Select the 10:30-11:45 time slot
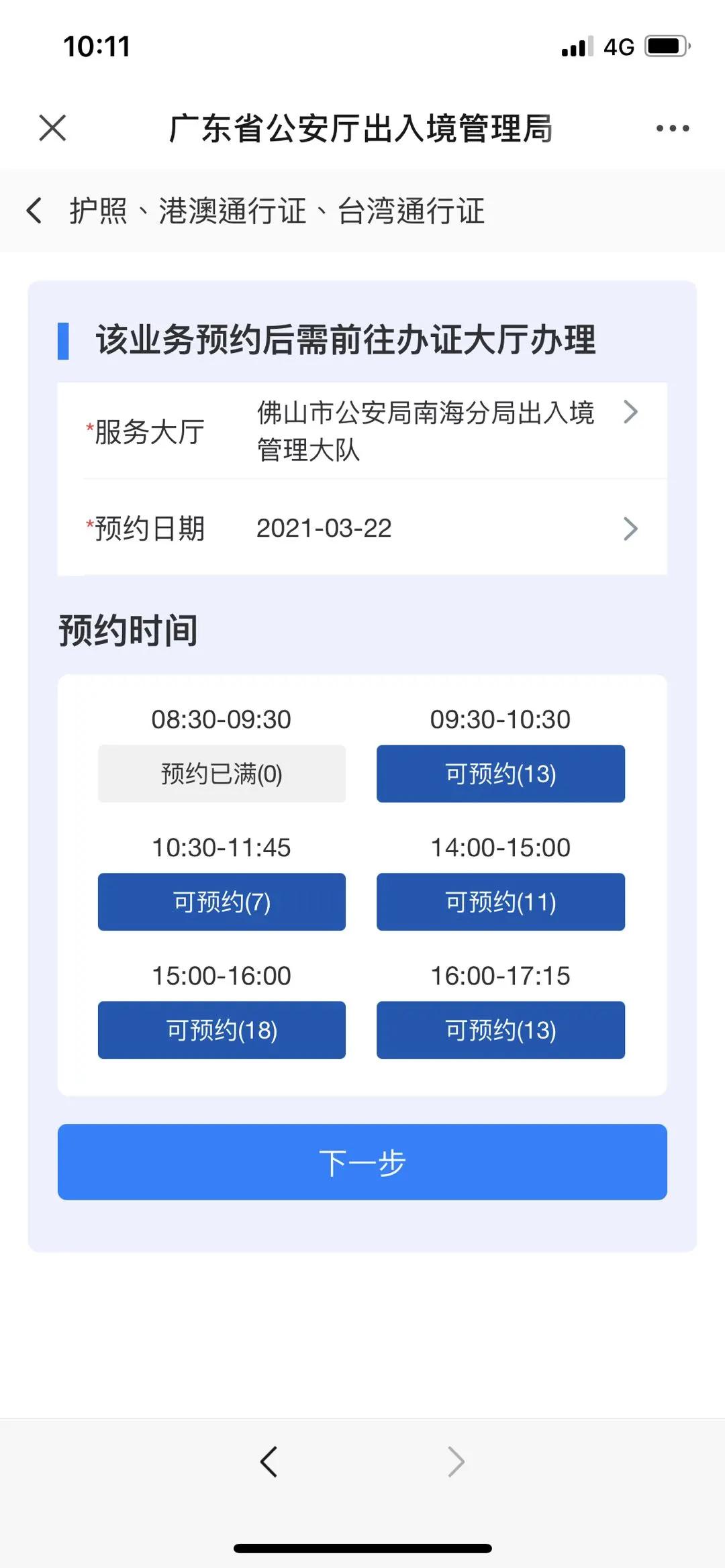The width and height of the screenshot is (725, 1568). click(222, 902)
